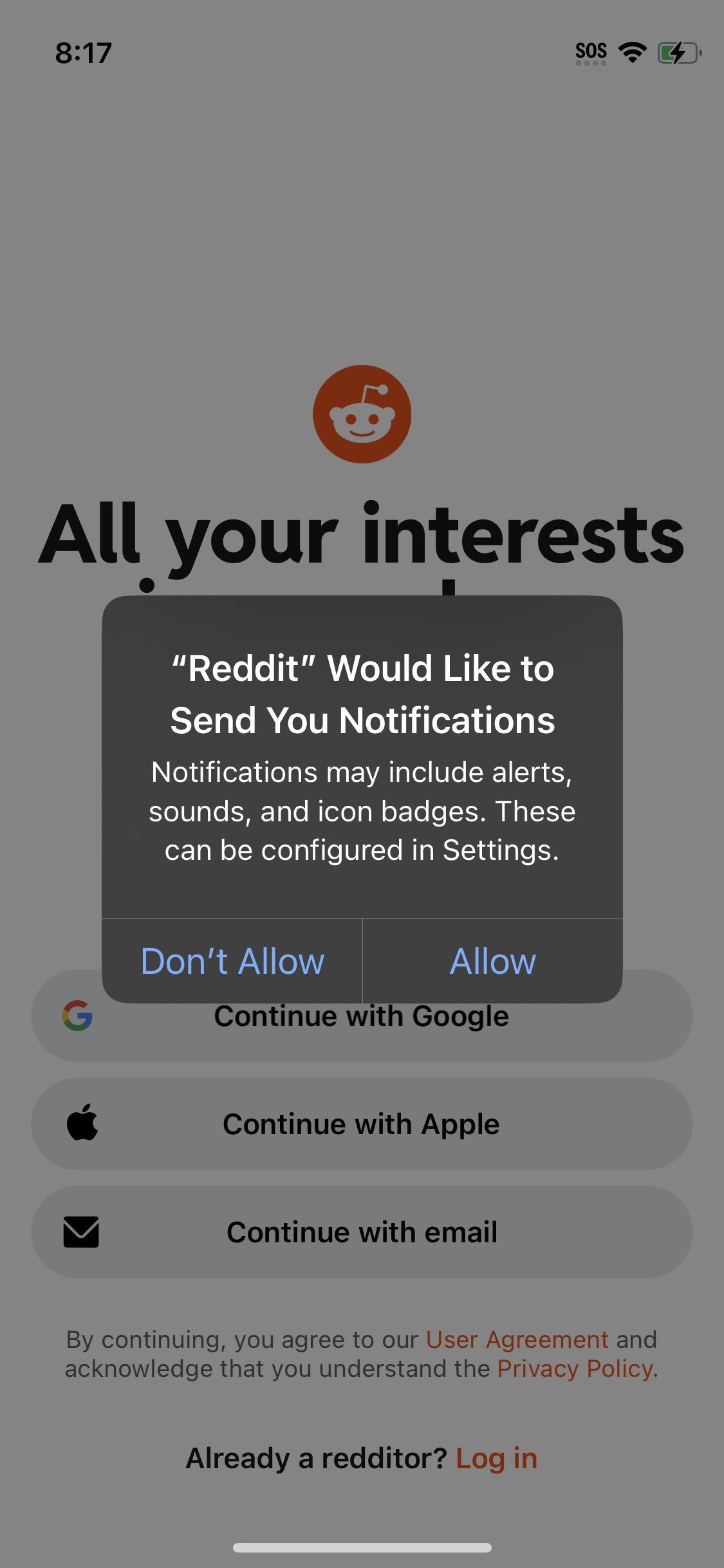Image resolution: width=724 pixels, height=1568 pixels.
Task: Tap the Reddit Snoo logo
Action: coord(362,414)
